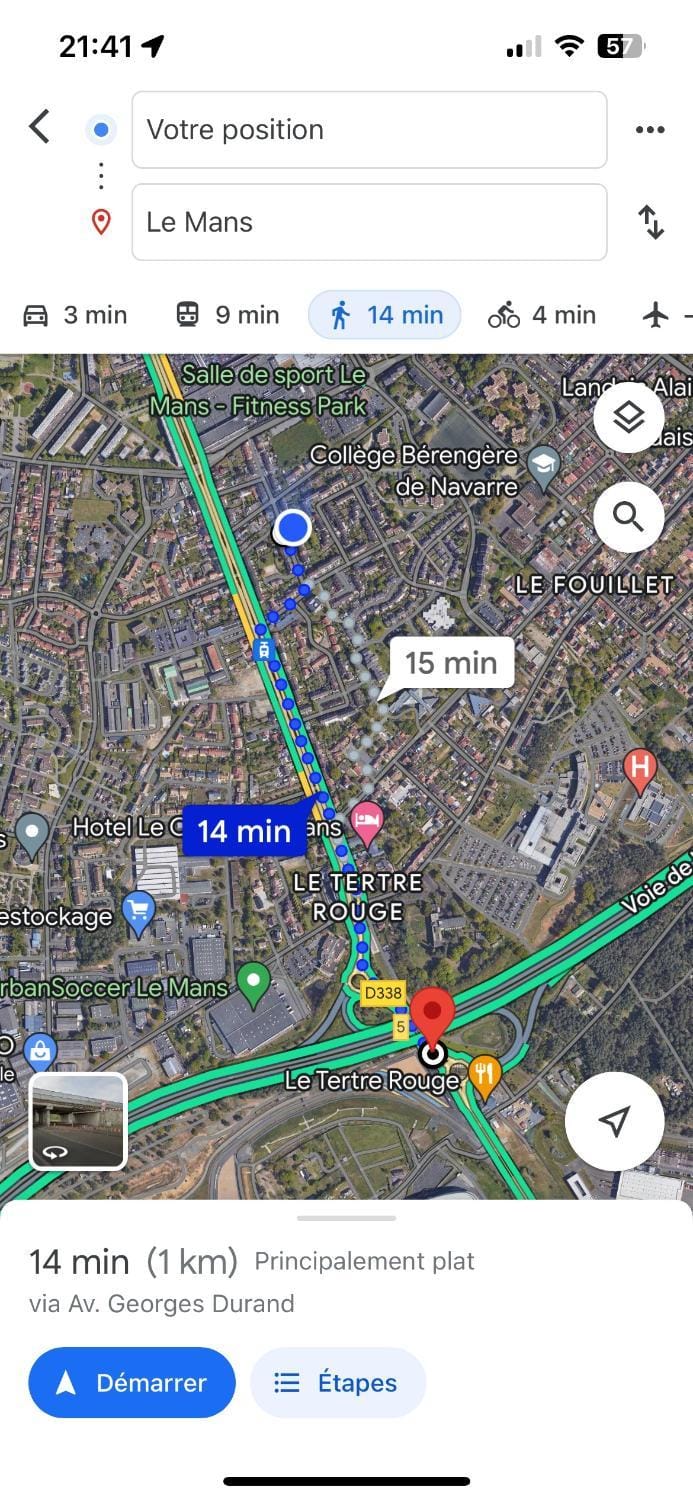Edit the 'Votre position' starting point field
This screenshot has height=1500, width=693.
[x=369, y=130]
